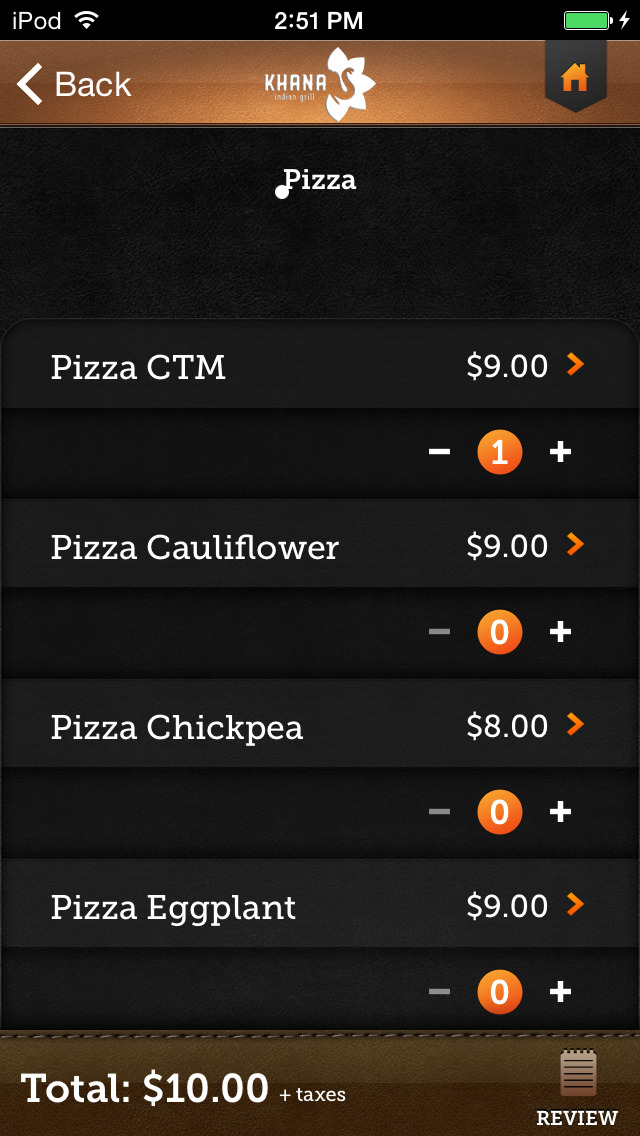Open the home icon in header
This screenshot has height=1136, width=640.
coord(575,77)
